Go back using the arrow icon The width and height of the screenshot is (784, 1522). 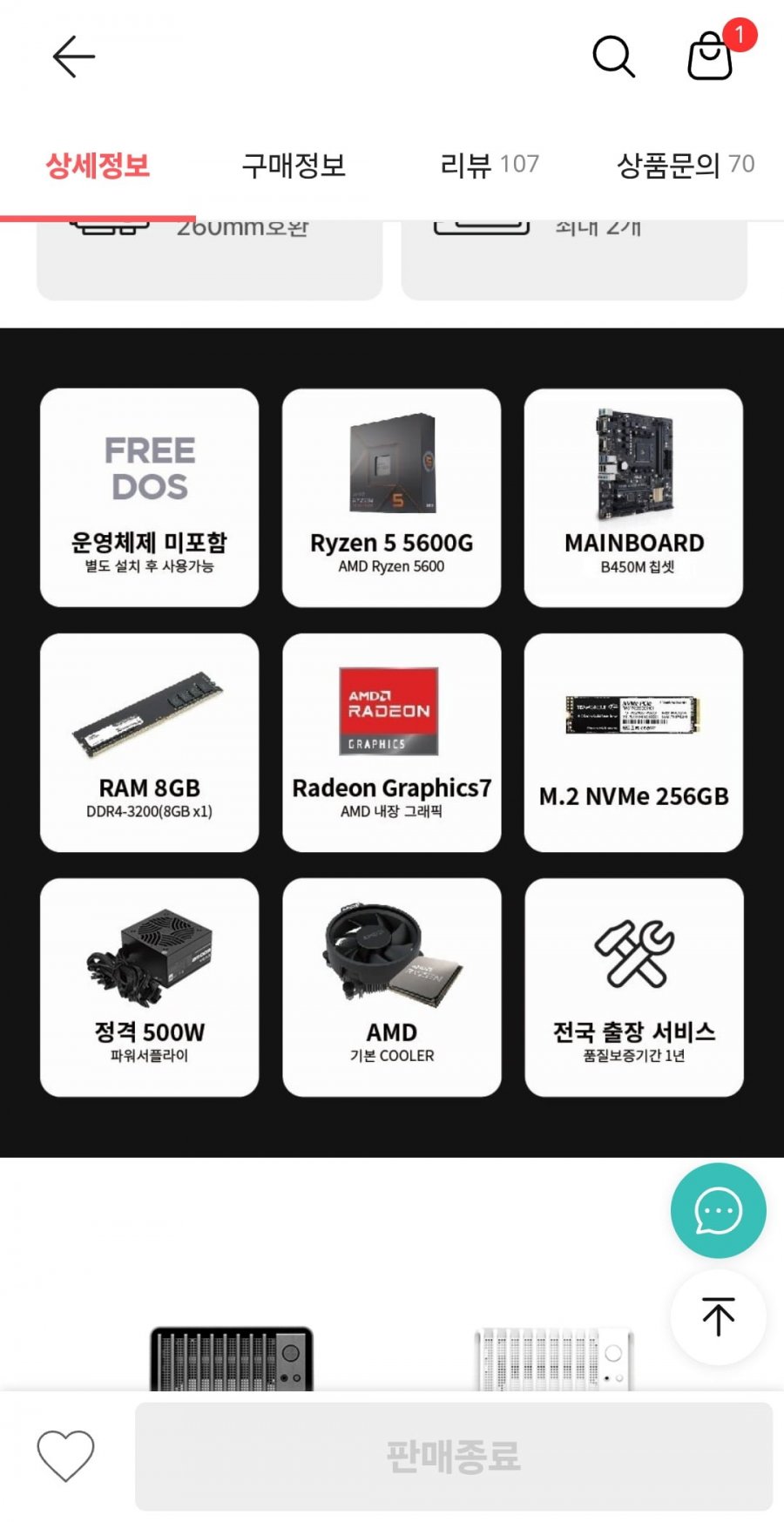73,57
